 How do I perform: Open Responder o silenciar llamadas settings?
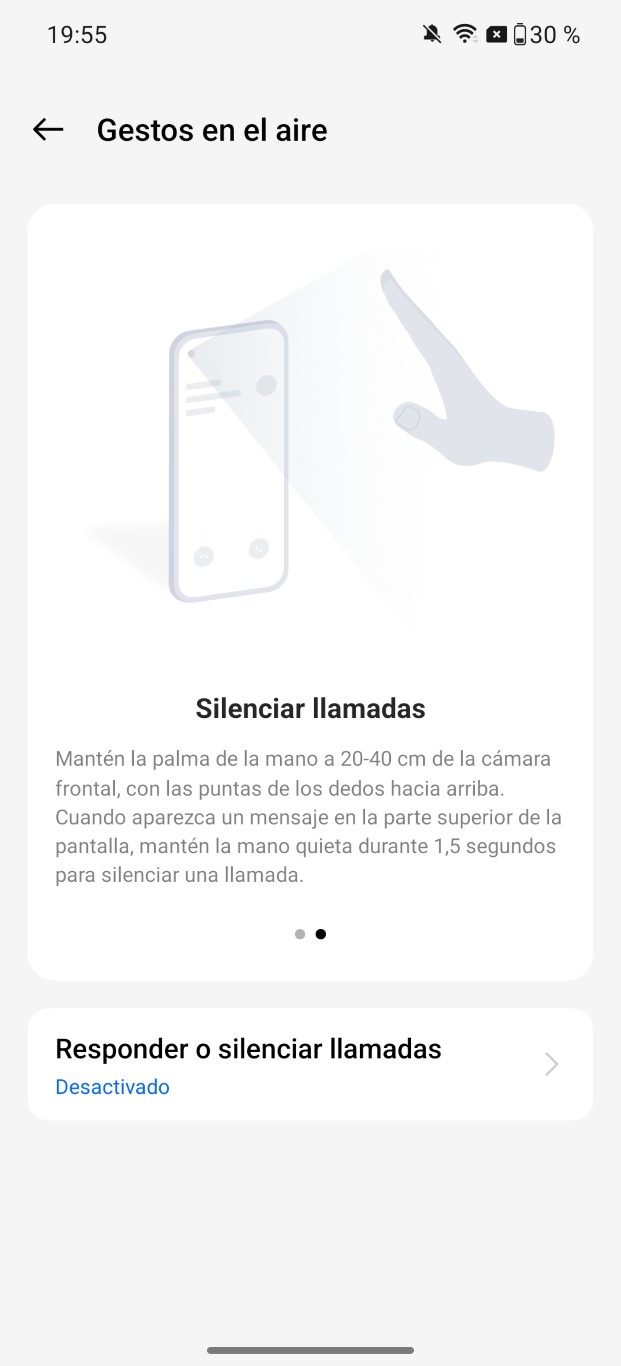click(310, 1064)
